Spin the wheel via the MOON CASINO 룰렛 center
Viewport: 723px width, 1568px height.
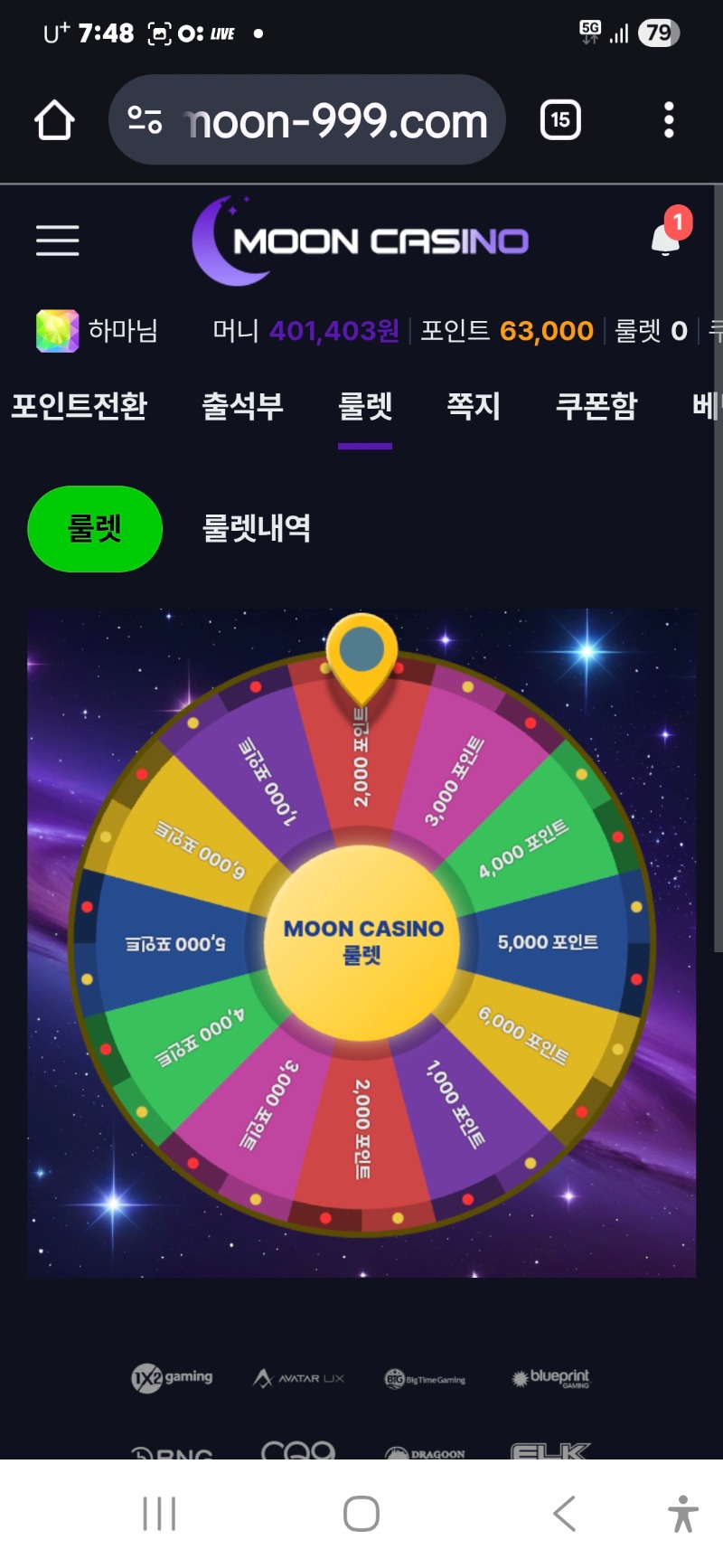tap(362, 942)
